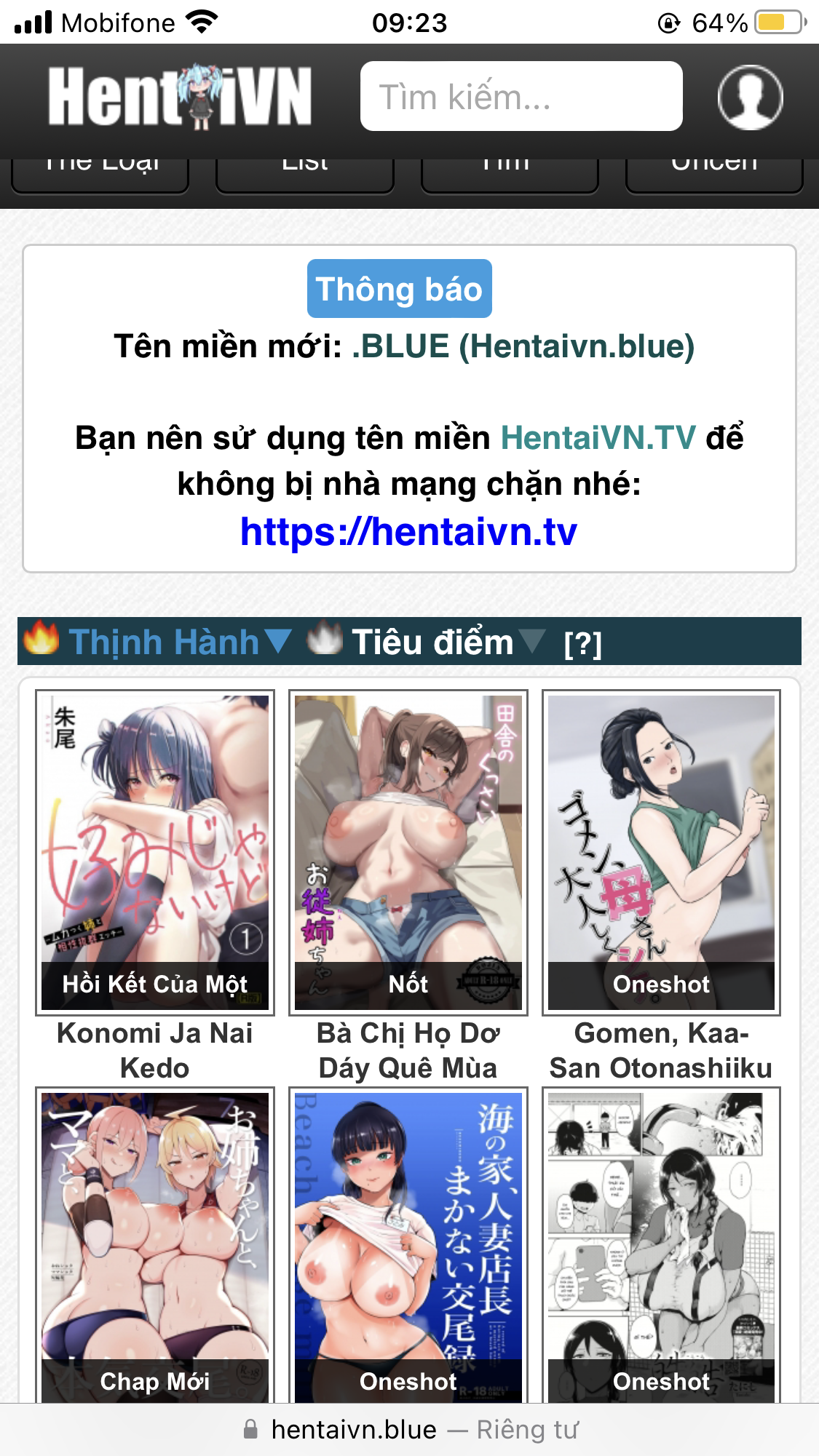Open the Thể Loại menu
The width and height of the screenshot is (819, 1456).
click(100, 175)
